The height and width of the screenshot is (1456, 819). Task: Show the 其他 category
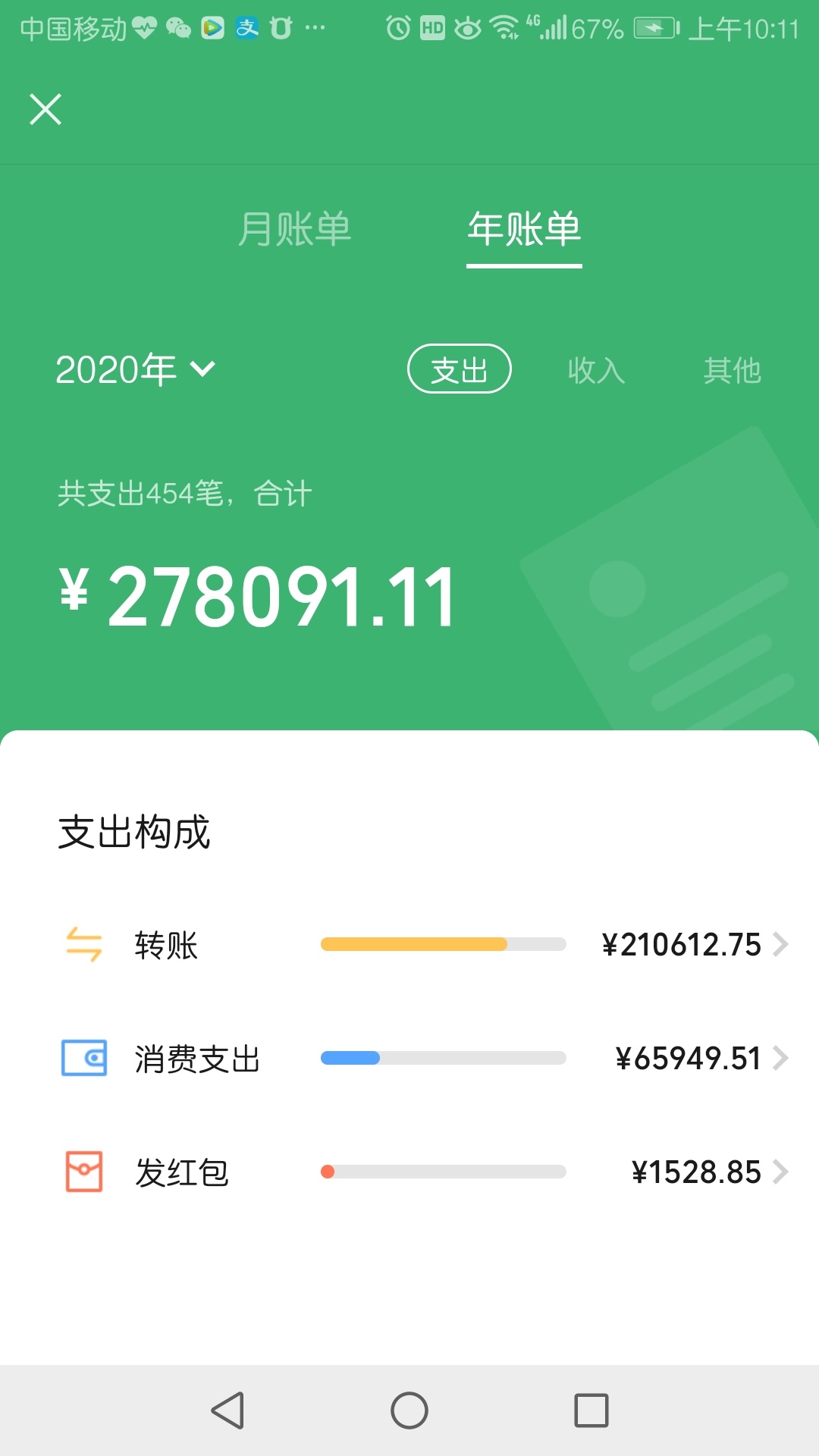click(732, 370)
